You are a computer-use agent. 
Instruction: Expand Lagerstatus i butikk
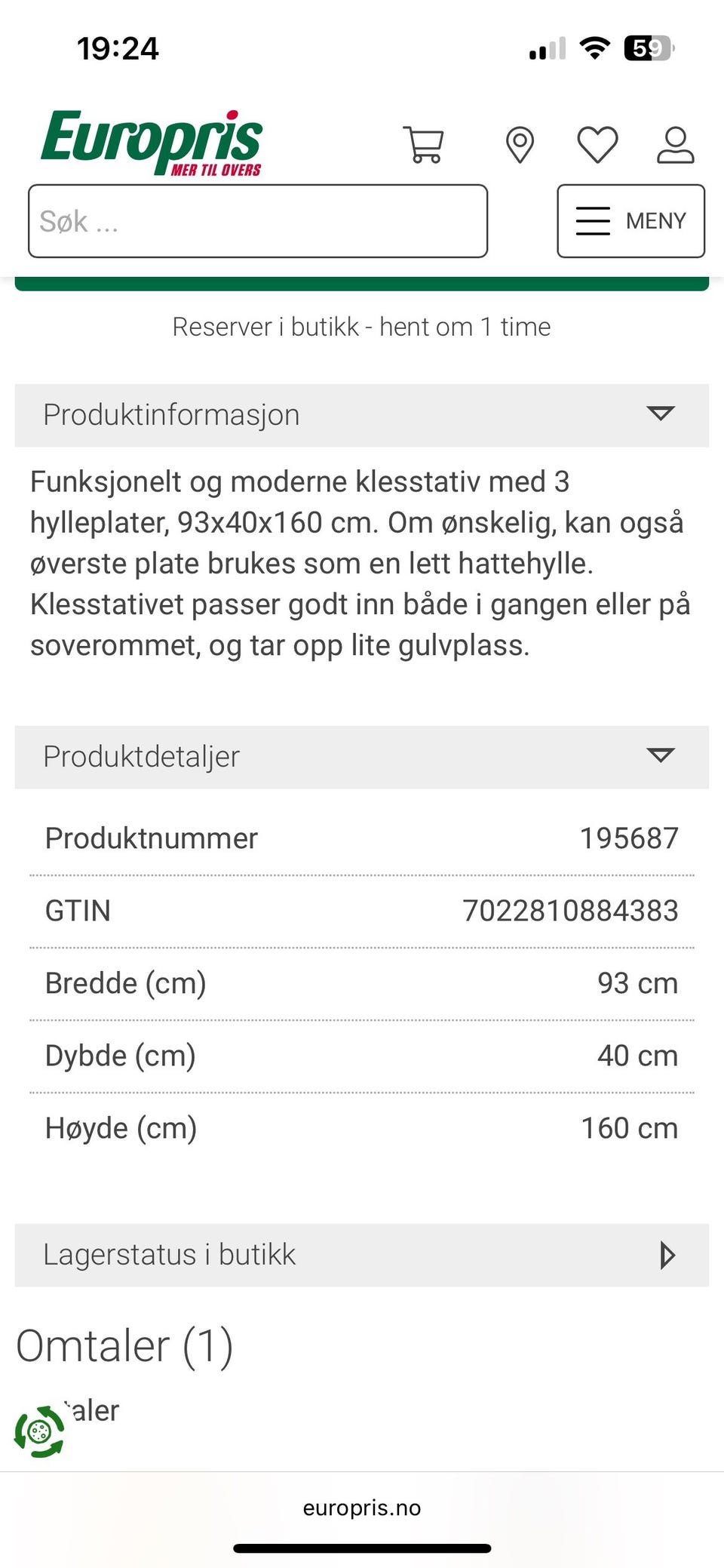[x=361, y=1255]
